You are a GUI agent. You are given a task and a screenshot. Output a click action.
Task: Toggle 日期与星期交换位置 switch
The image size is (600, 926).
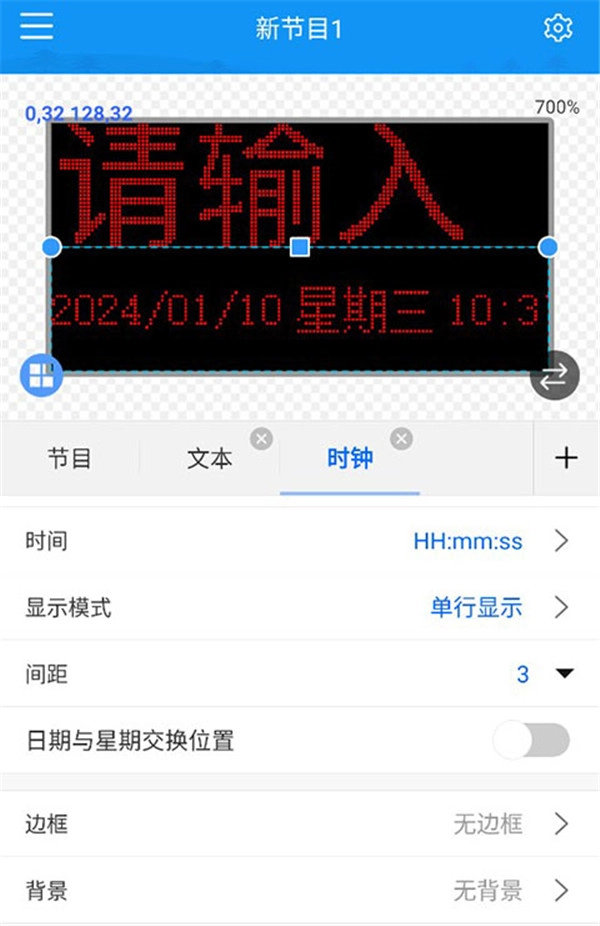coord(531,740)
